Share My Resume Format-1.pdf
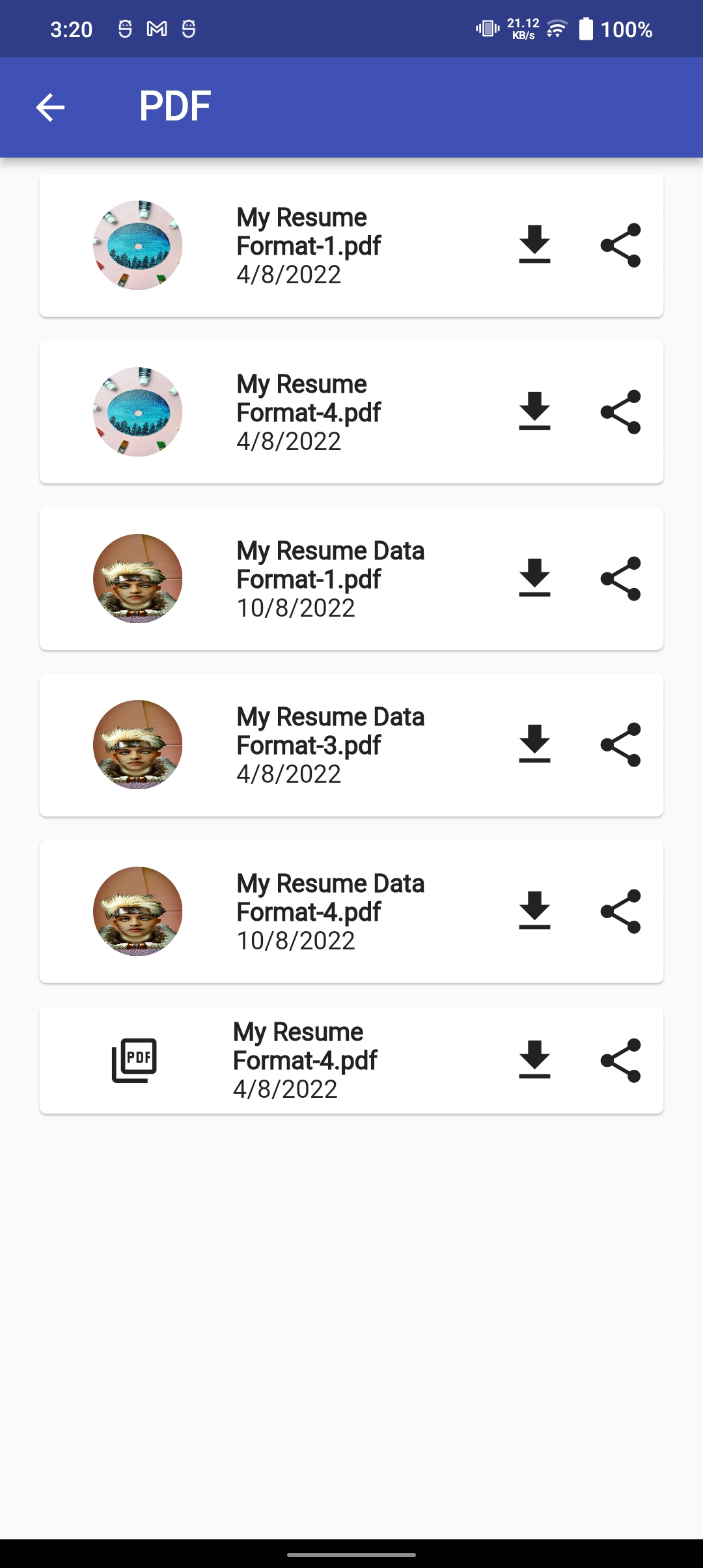This screenshot has width=703, height=1568. (621, 245)
